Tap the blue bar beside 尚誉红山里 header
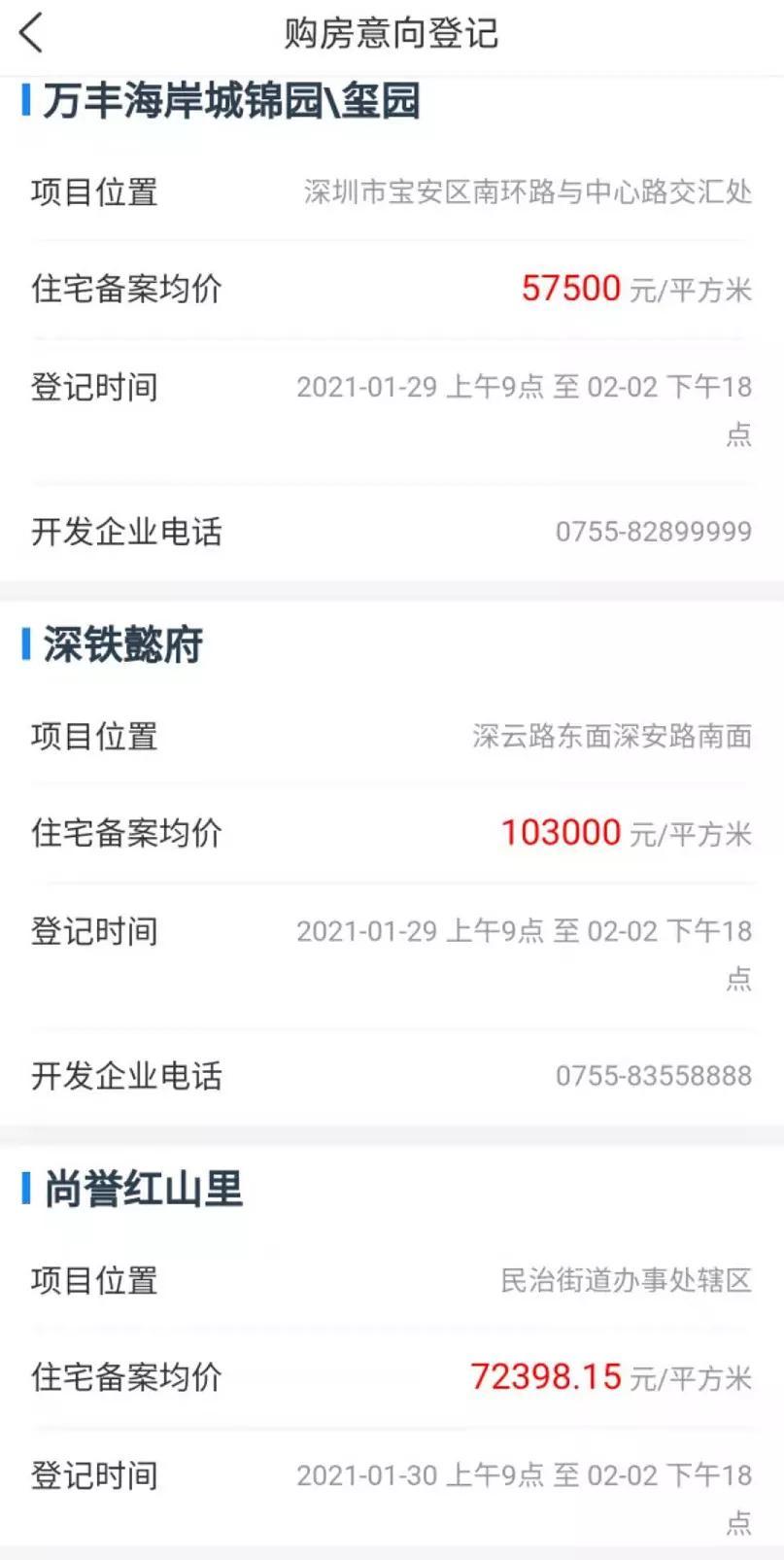Viewport: 784px width, 1560px height. [24, 1188]
